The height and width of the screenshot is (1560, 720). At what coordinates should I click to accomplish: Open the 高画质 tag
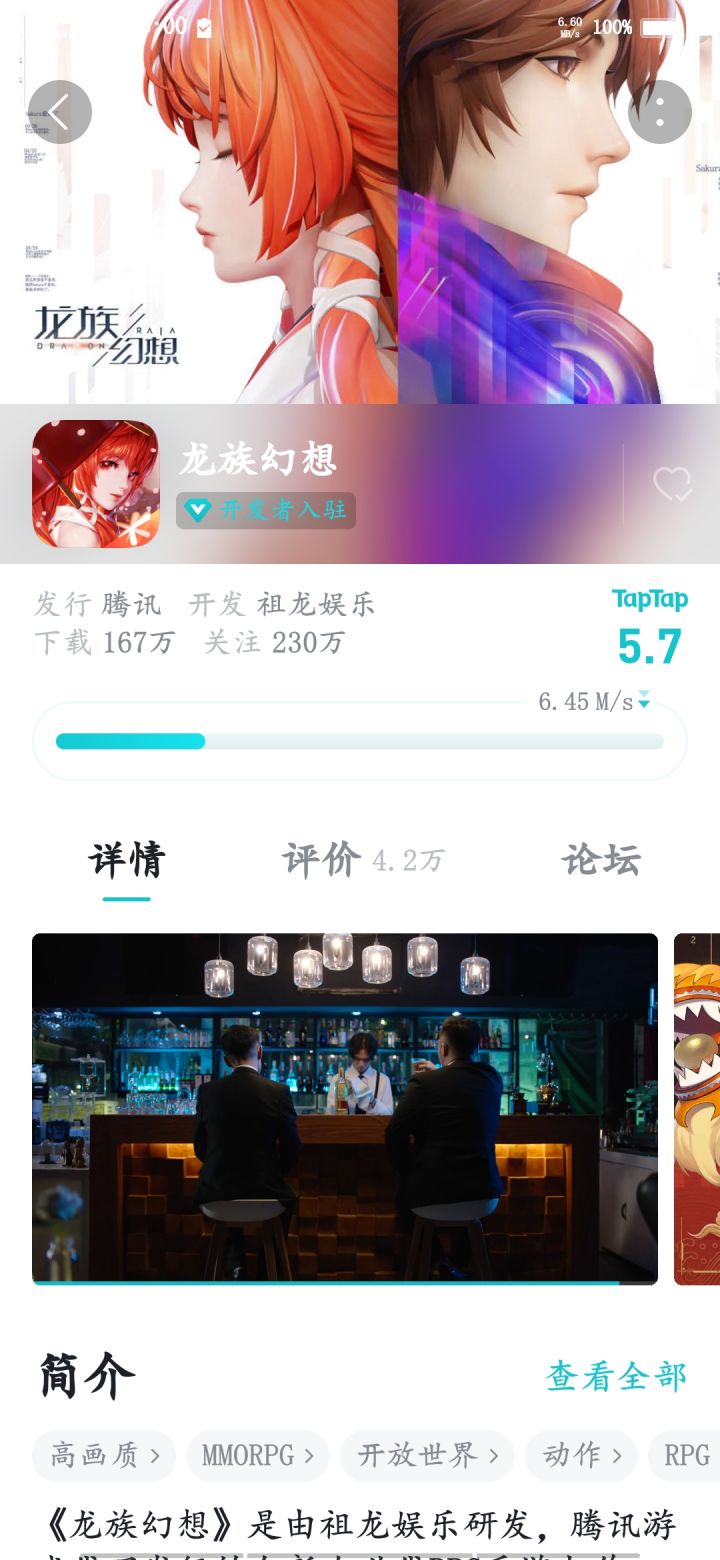point(102,1456)
